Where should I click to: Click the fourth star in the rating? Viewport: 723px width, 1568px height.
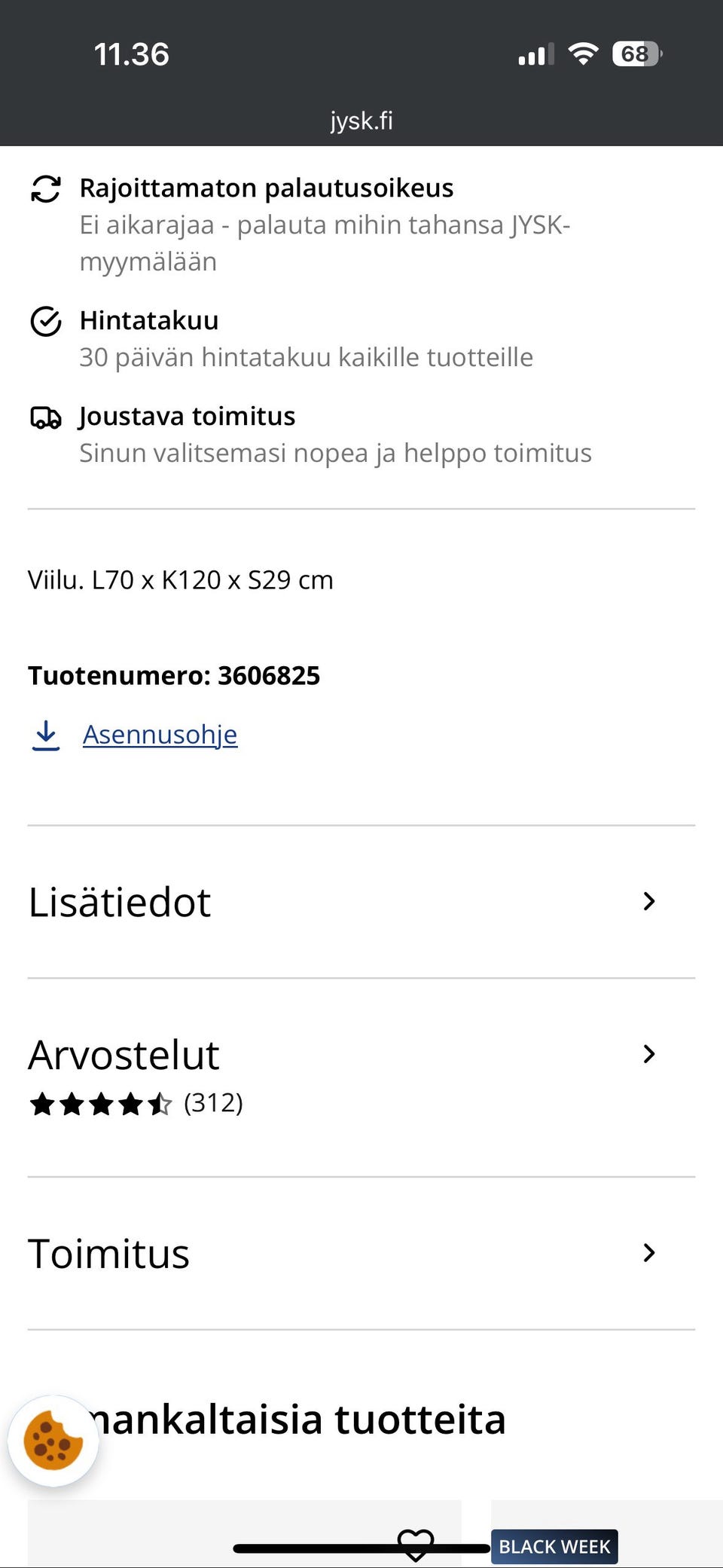(130, 1105)
